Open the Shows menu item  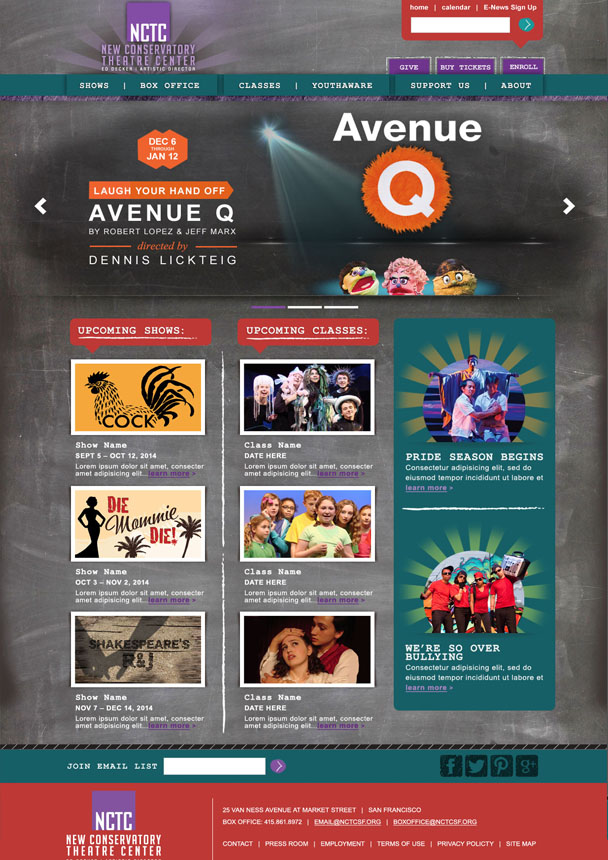pos(94,86)
